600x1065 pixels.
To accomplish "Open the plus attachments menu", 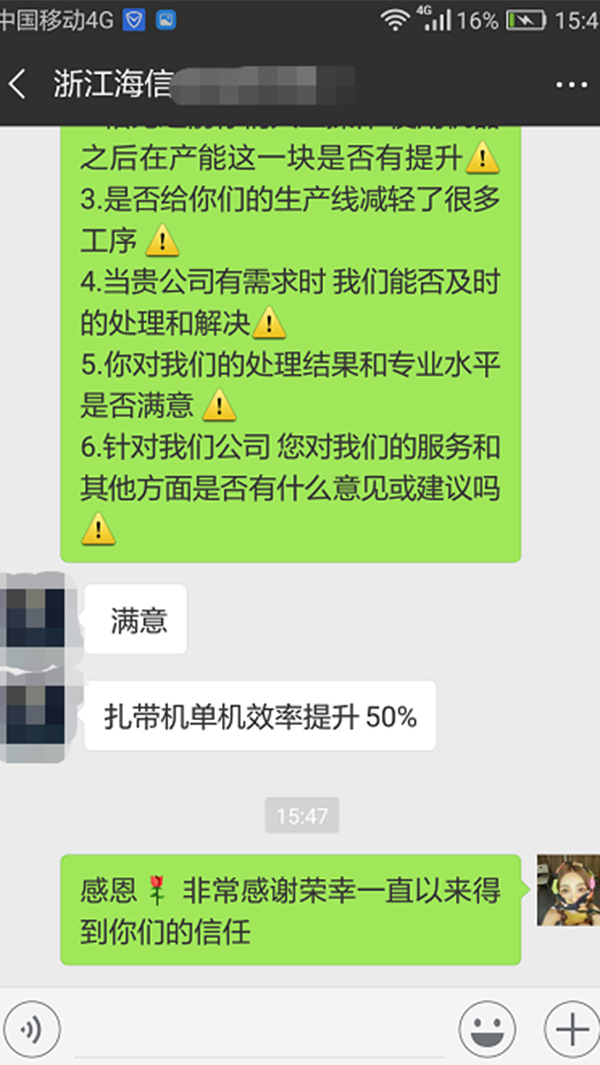I will tap(571, 1027).
